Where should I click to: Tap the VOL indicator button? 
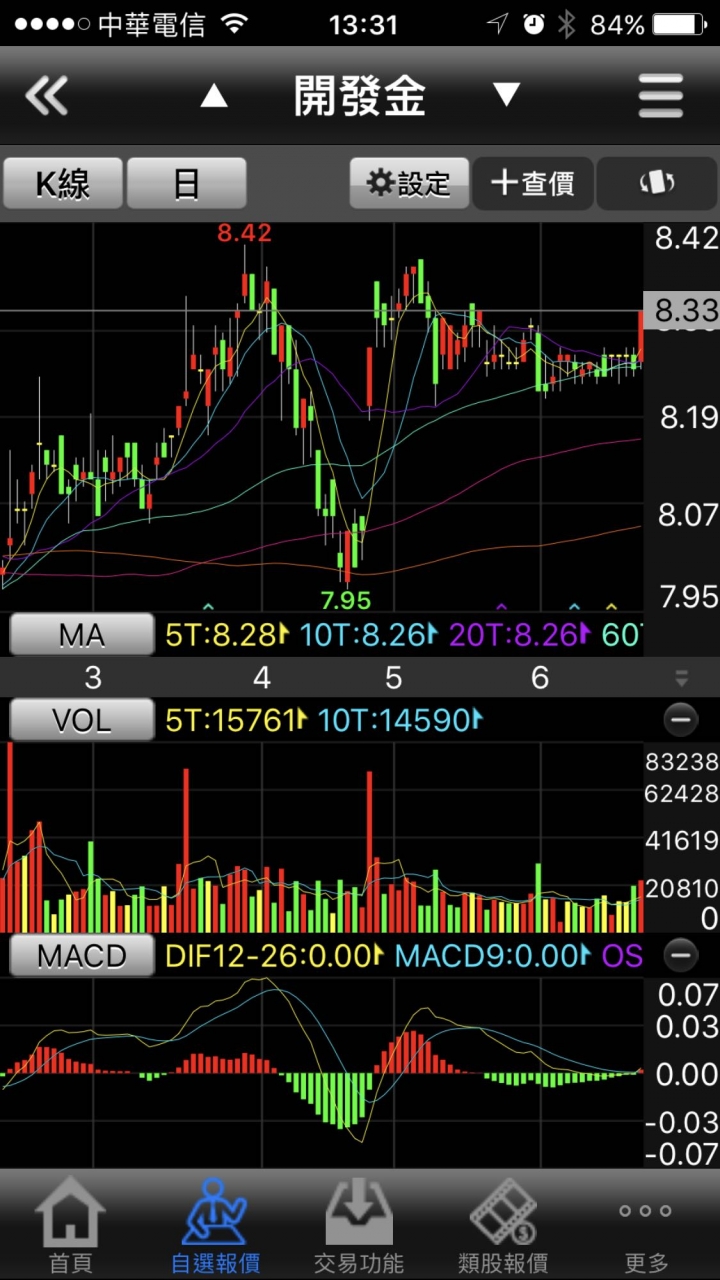pyautogui.click(x=82, y=720)
